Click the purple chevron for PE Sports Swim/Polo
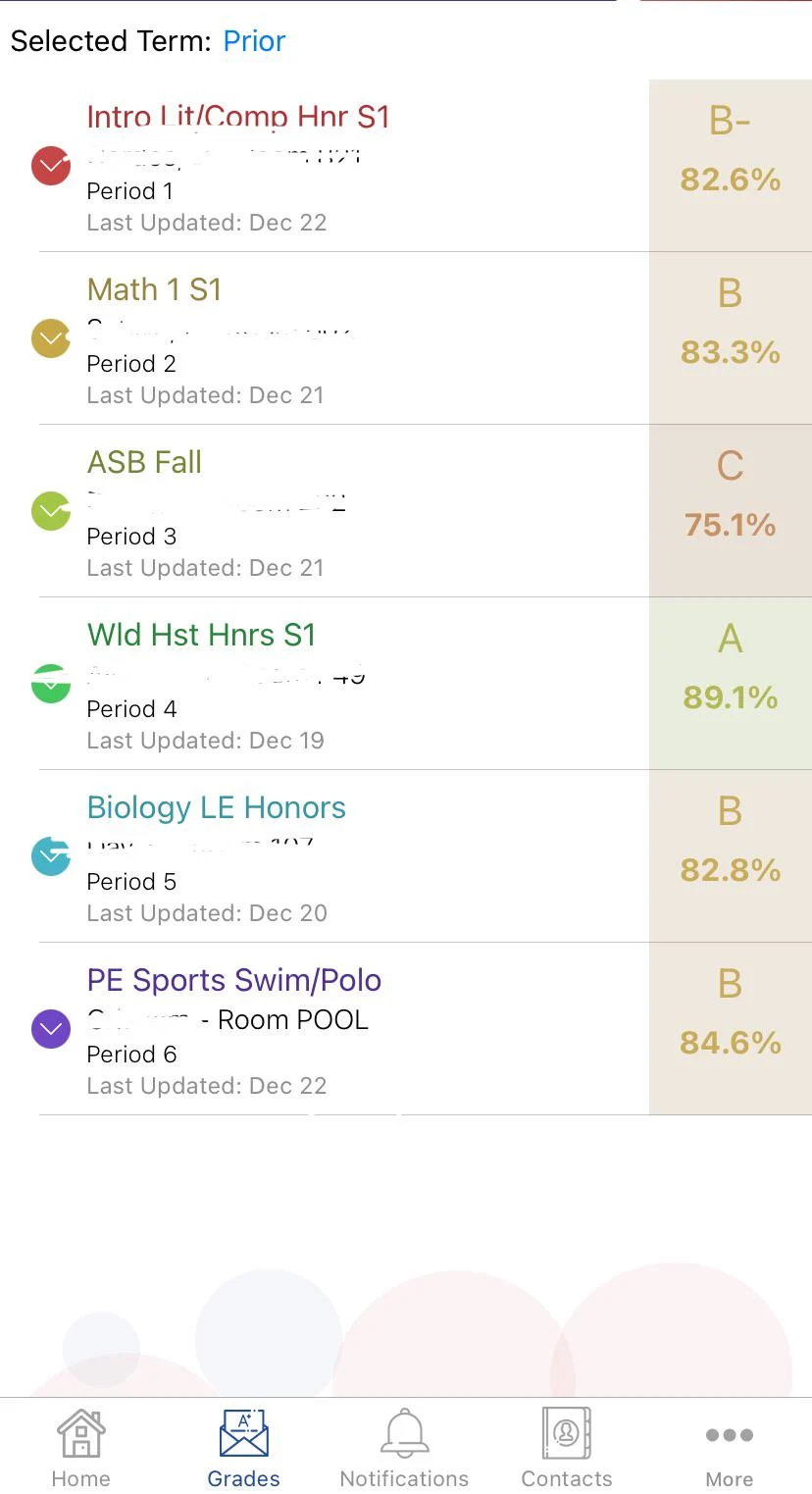Screen dimensions: 812x1494 coord(51,1029)
